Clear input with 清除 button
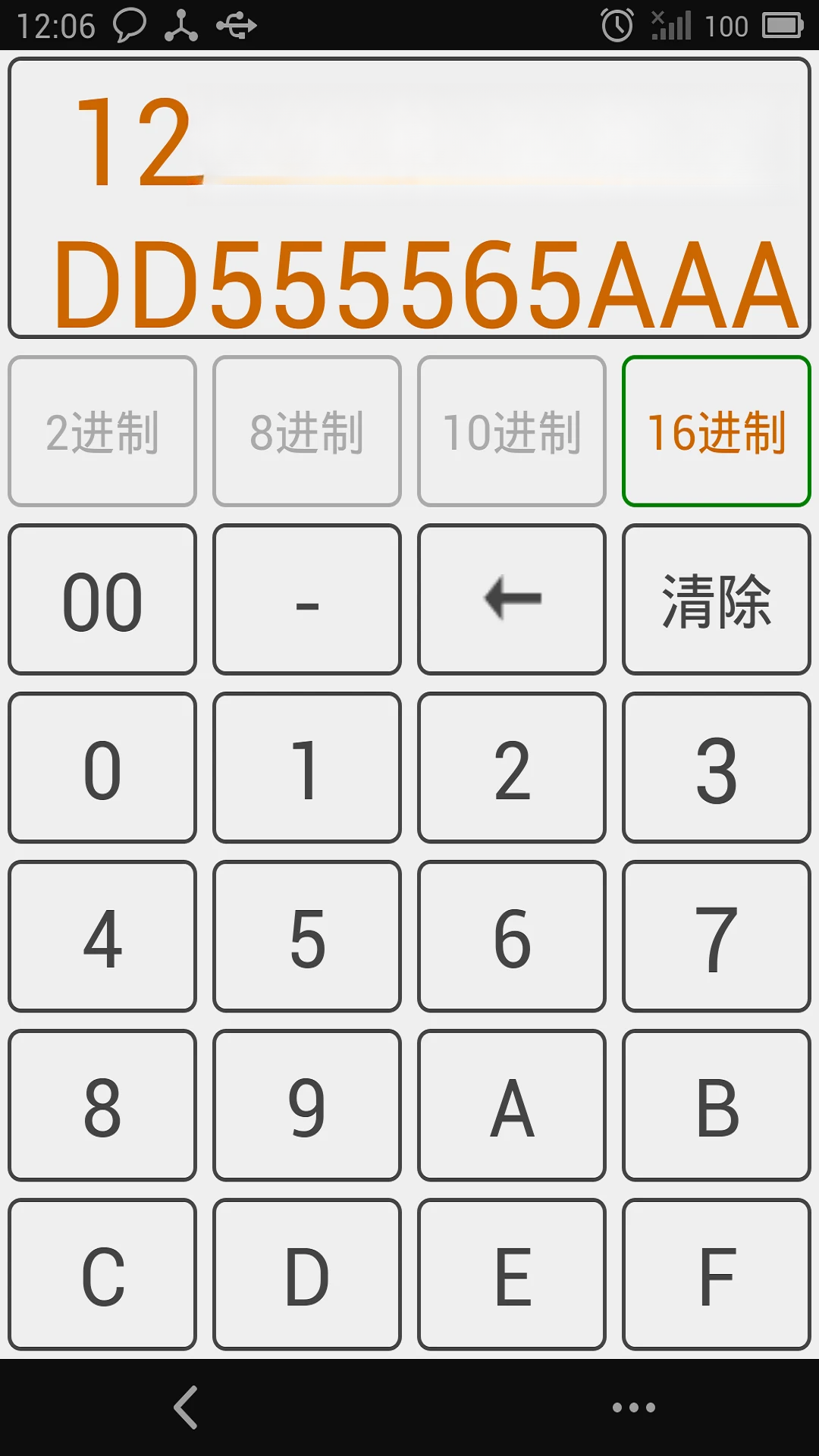The image size is (819, 1456). [717, 599]
